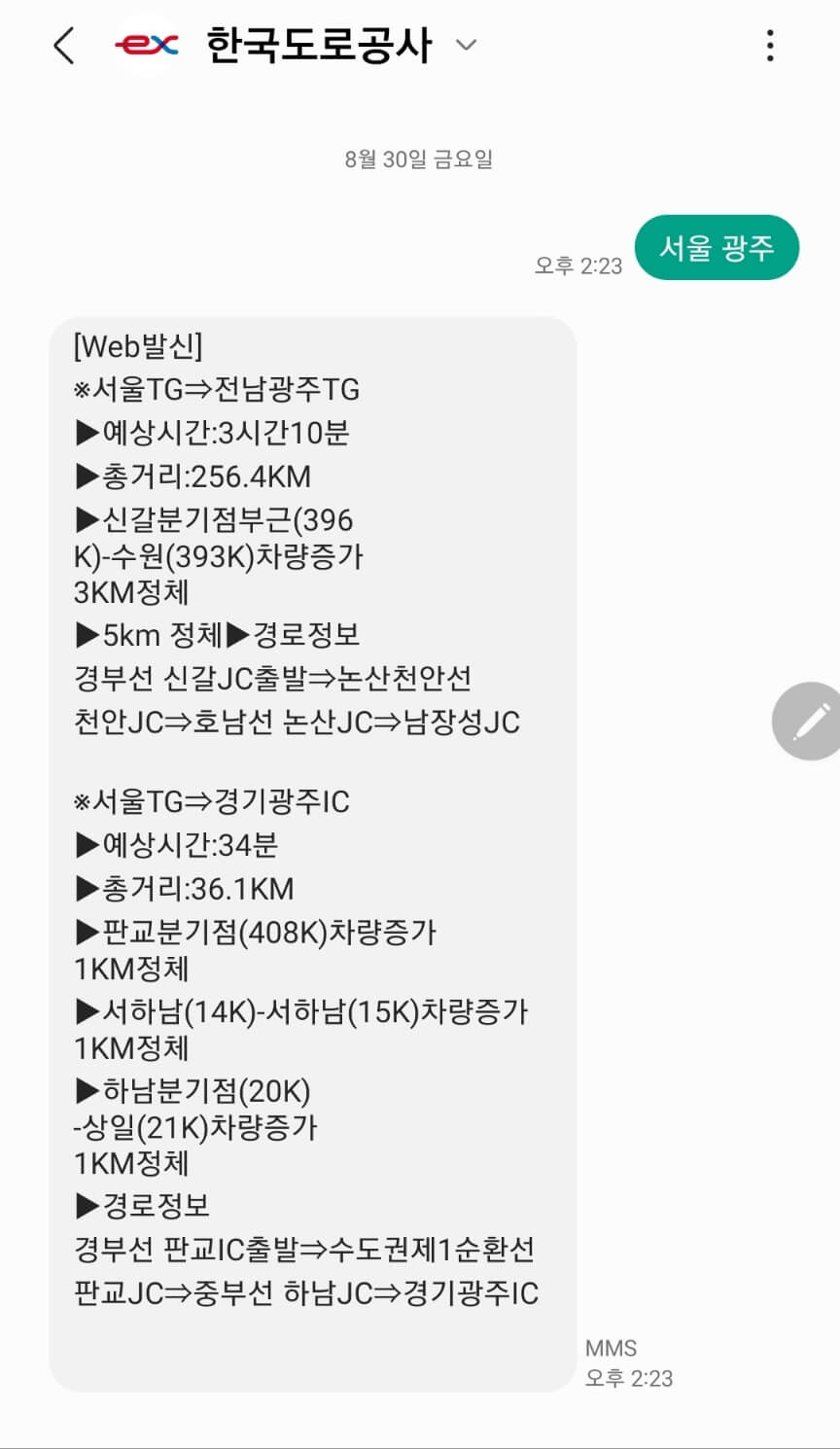Tap the MMS traffic info message bubble
Screen dimensions: 840x1449
pyautogui.click(x=316, y=866)
